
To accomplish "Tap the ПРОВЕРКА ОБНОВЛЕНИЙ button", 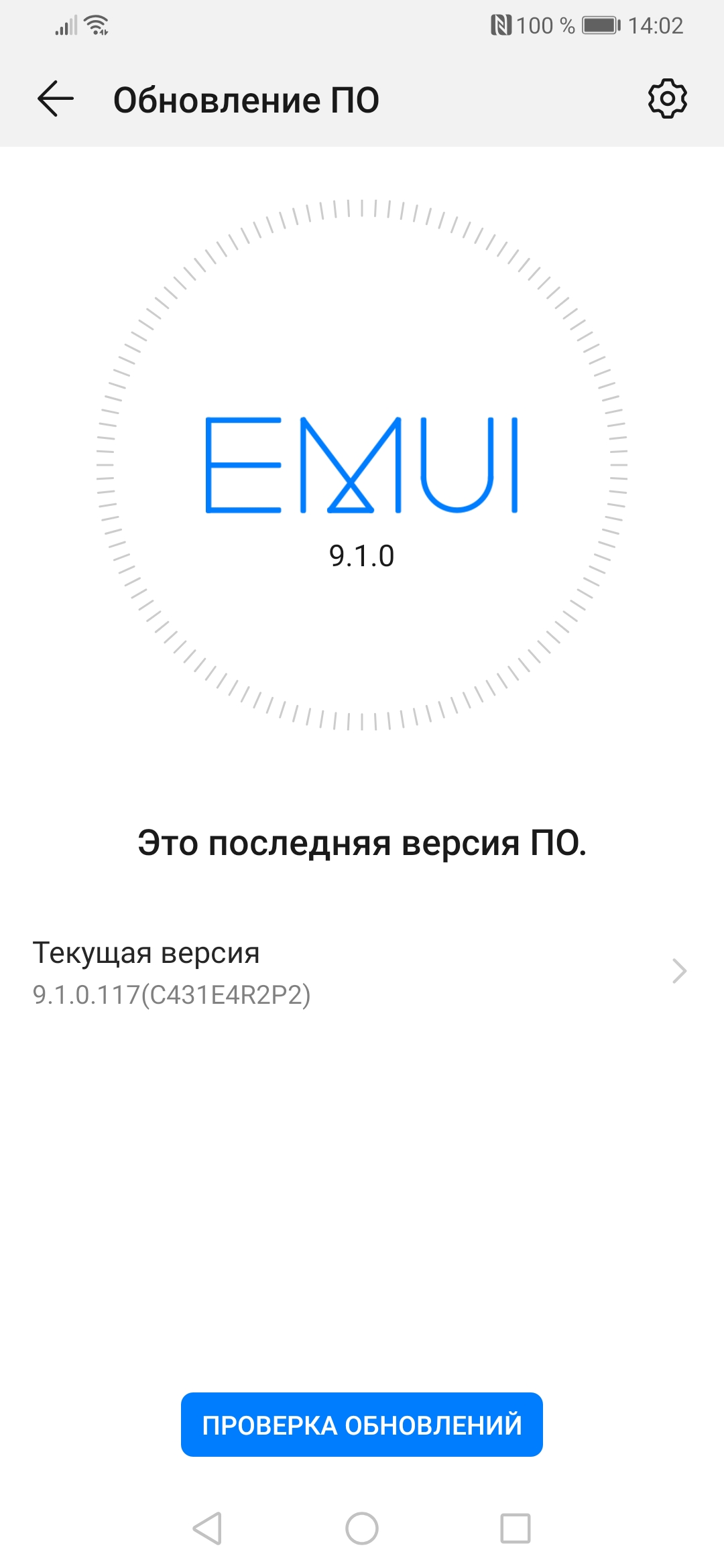I will [362, 1425].
